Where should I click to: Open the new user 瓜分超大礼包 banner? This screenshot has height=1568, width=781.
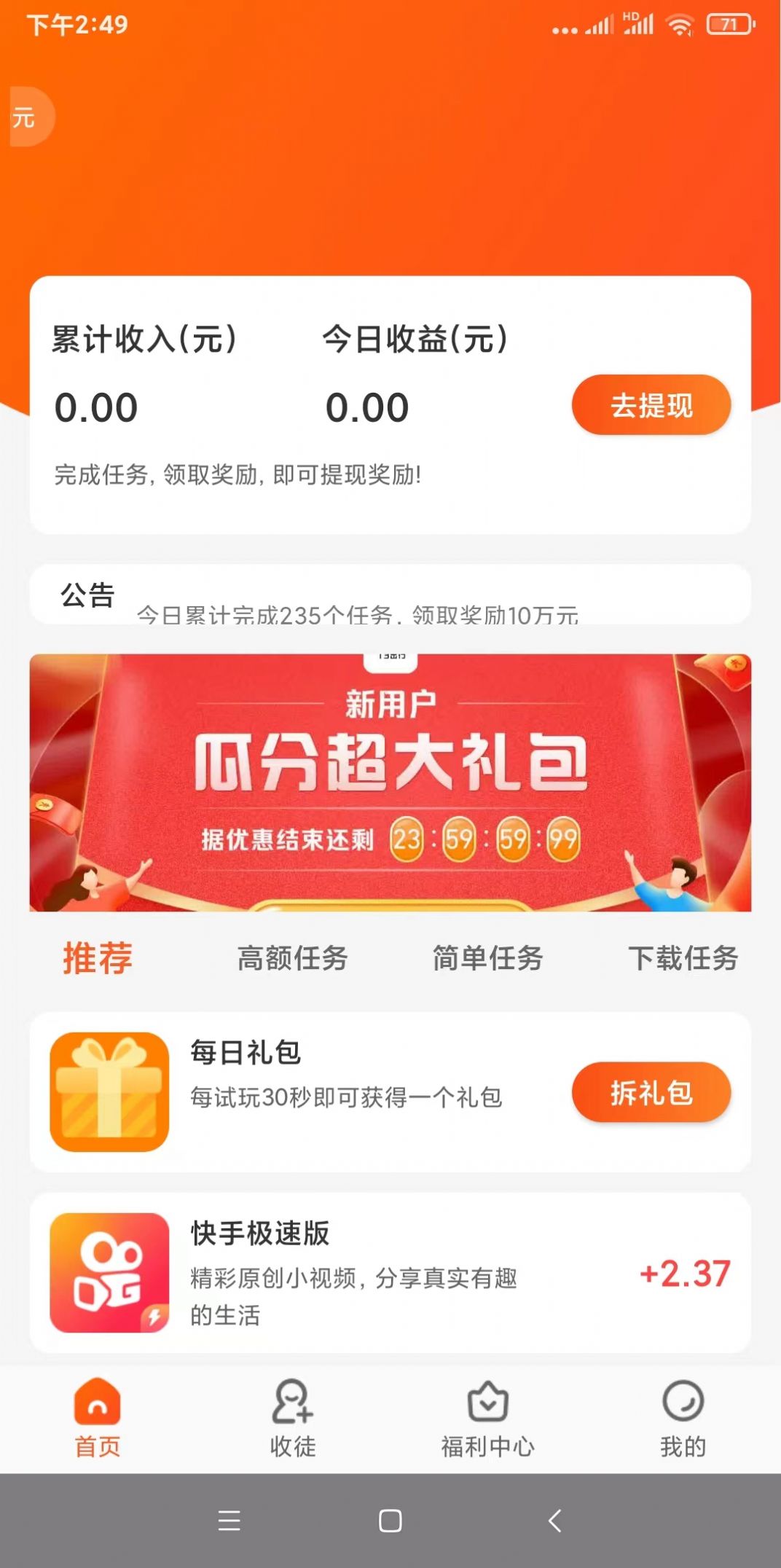[x=390, y=780]
